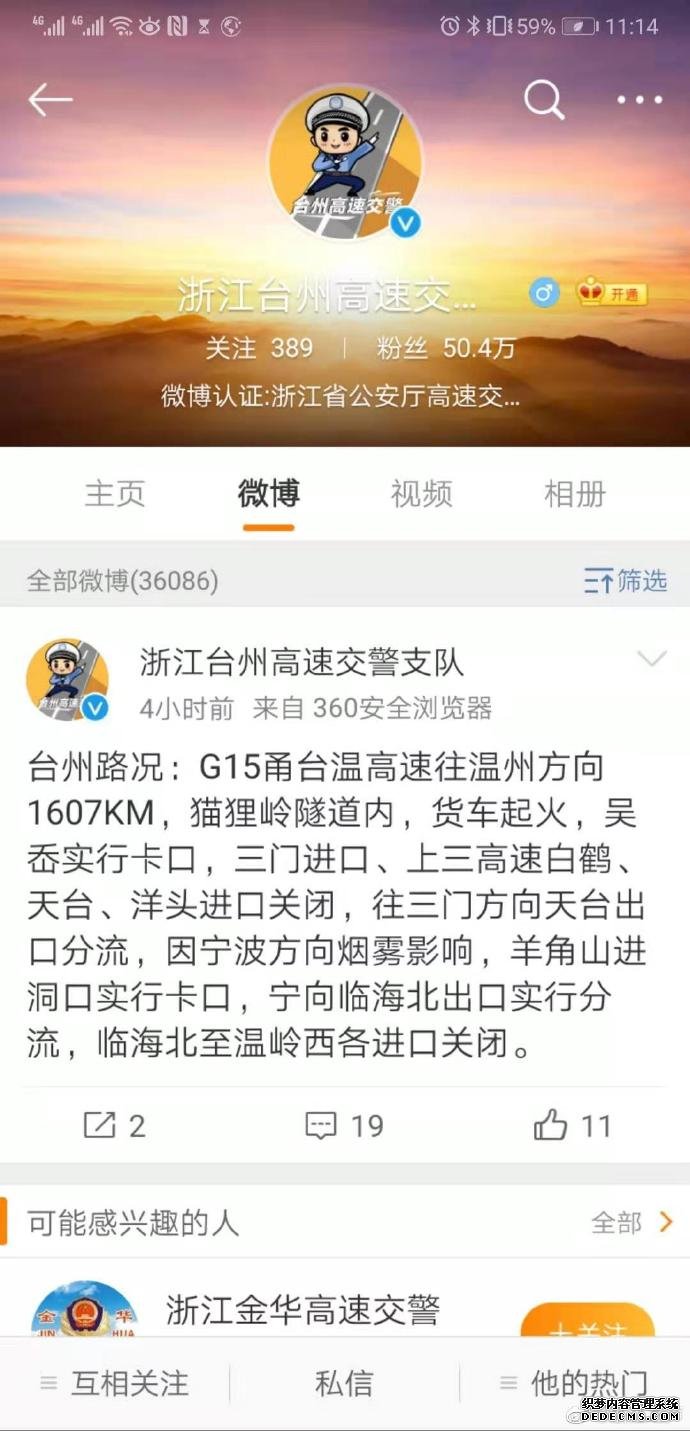Viewport: 690px width, 1431px height.
Task: Open the 互相关注 menu
Action: [114, 1383]
